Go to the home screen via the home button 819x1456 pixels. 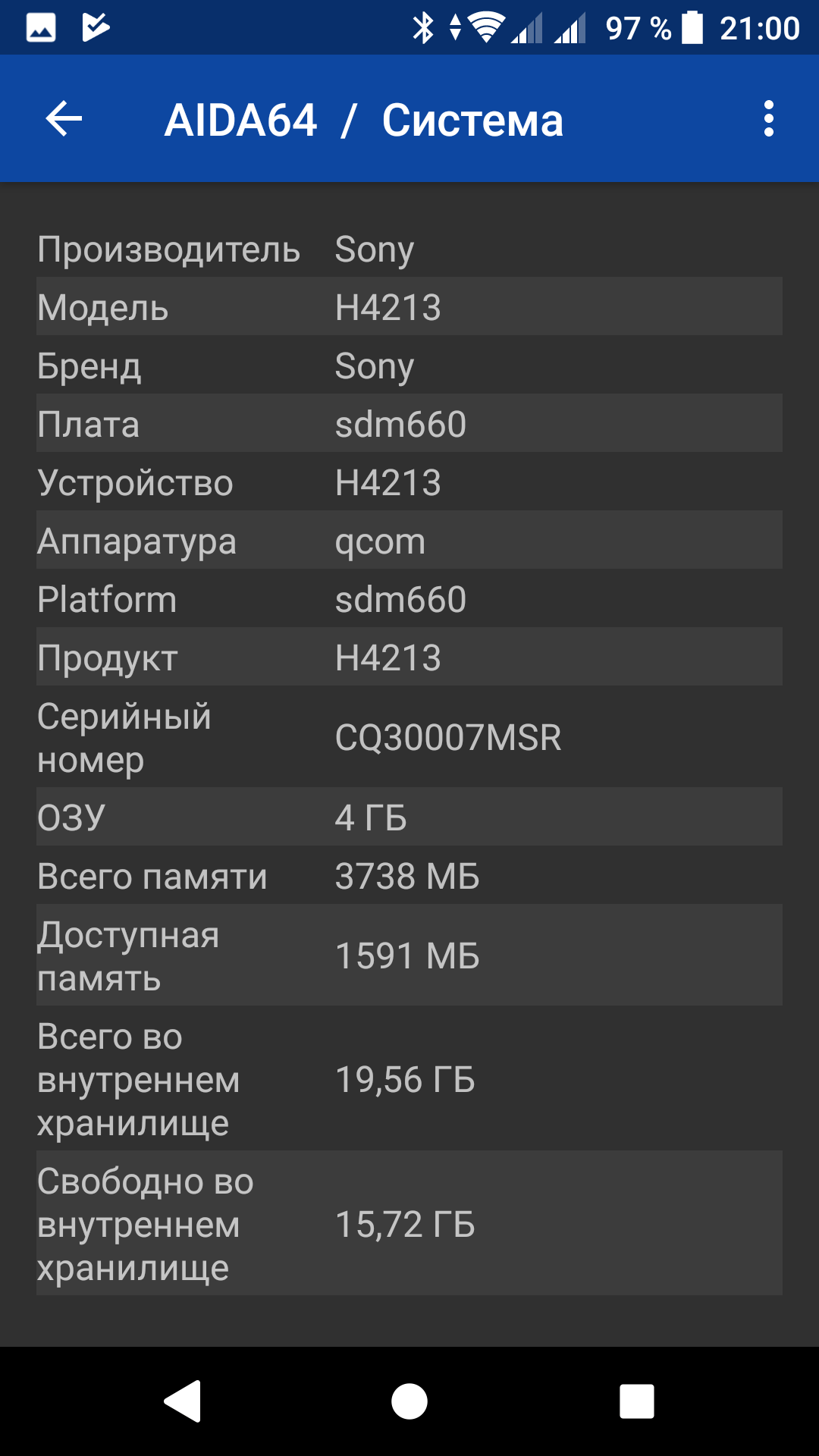409,1401
